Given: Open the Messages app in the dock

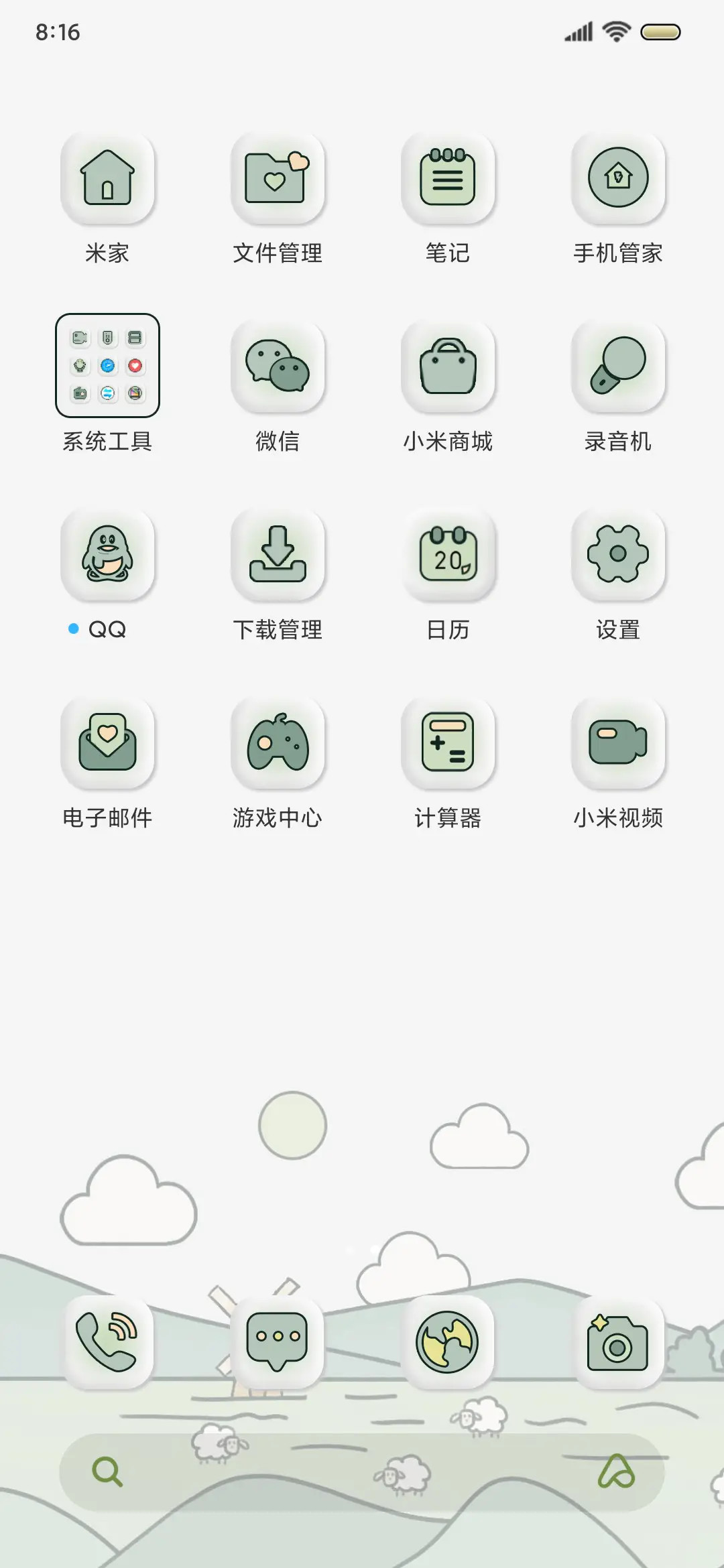Looking at the screenshot, I should (x=278, y=1344).
